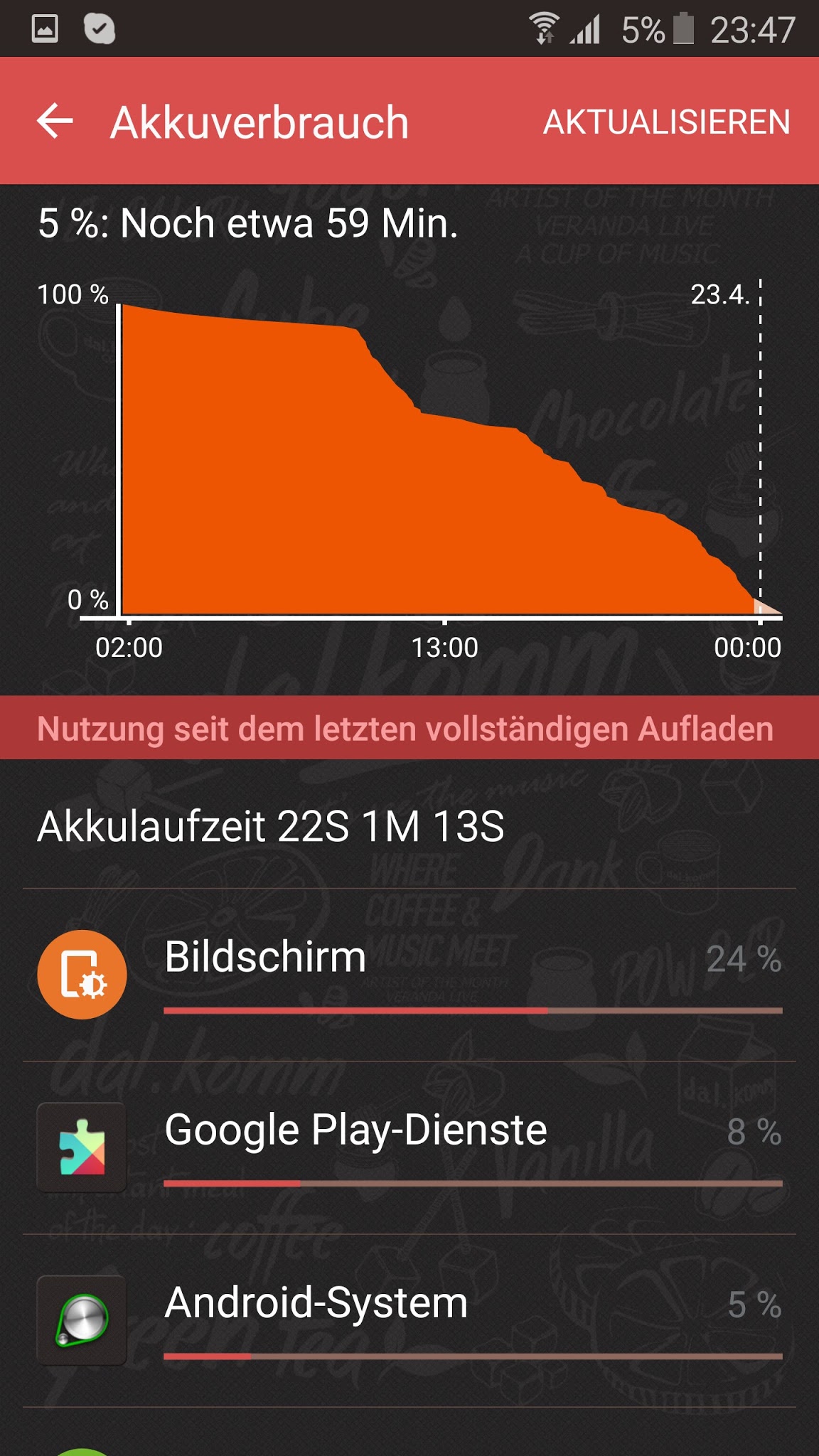819x1456 pixels.
Task: Select the 23.4. date marker link
Action: [x=722, y=295]
